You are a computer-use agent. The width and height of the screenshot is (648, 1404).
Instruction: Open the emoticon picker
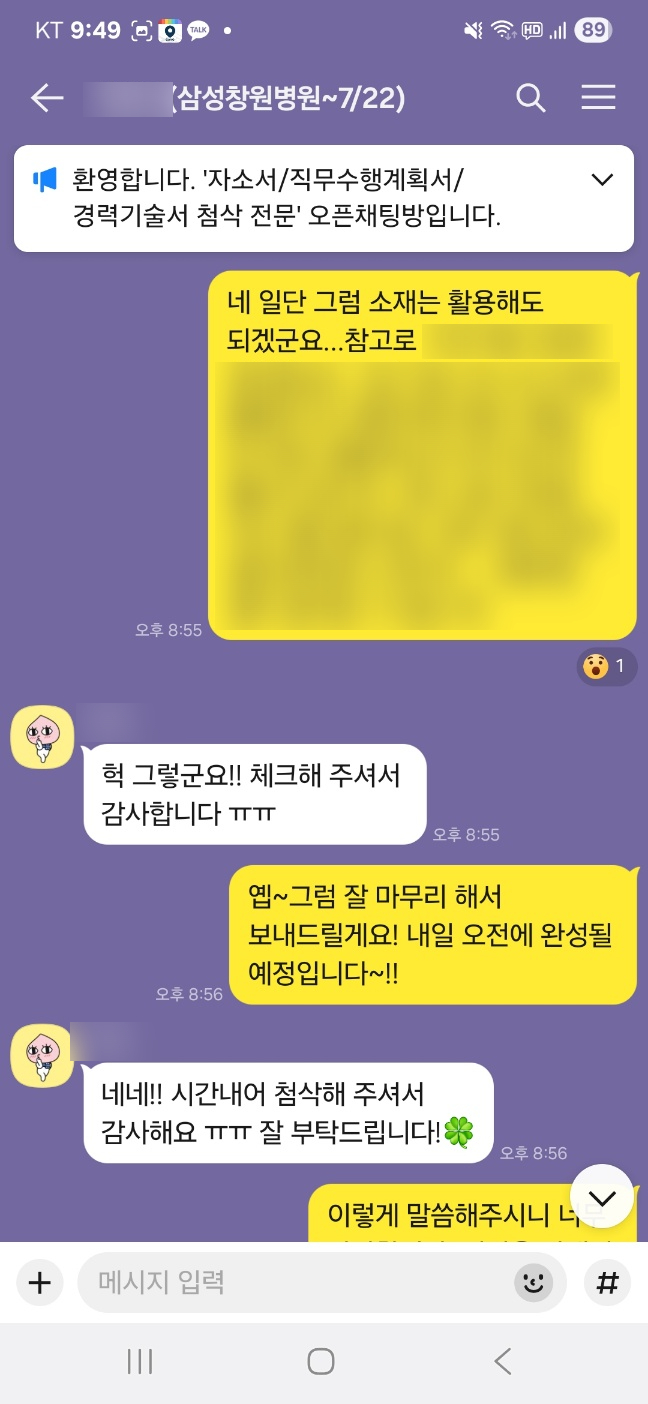[533, 1283]
